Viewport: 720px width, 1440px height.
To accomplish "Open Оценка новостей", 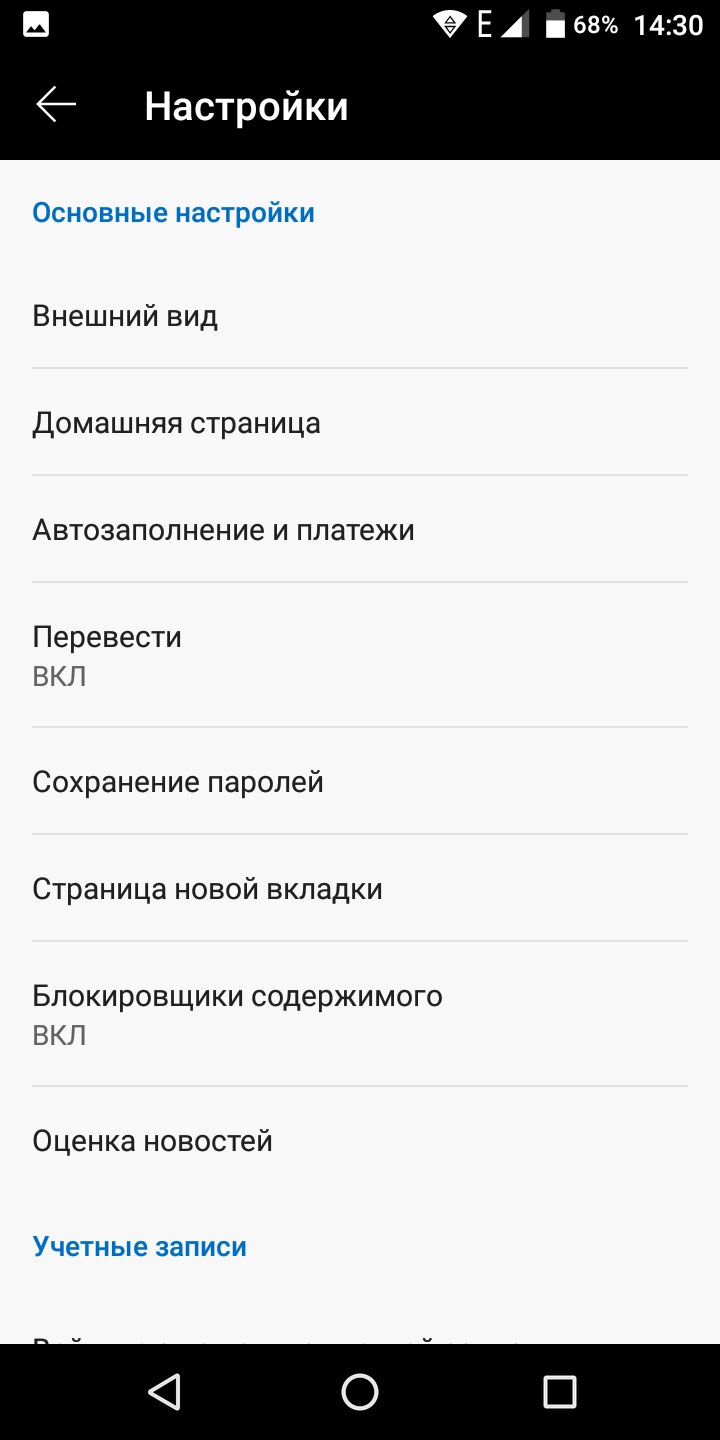I will [x=360, y=1140].
